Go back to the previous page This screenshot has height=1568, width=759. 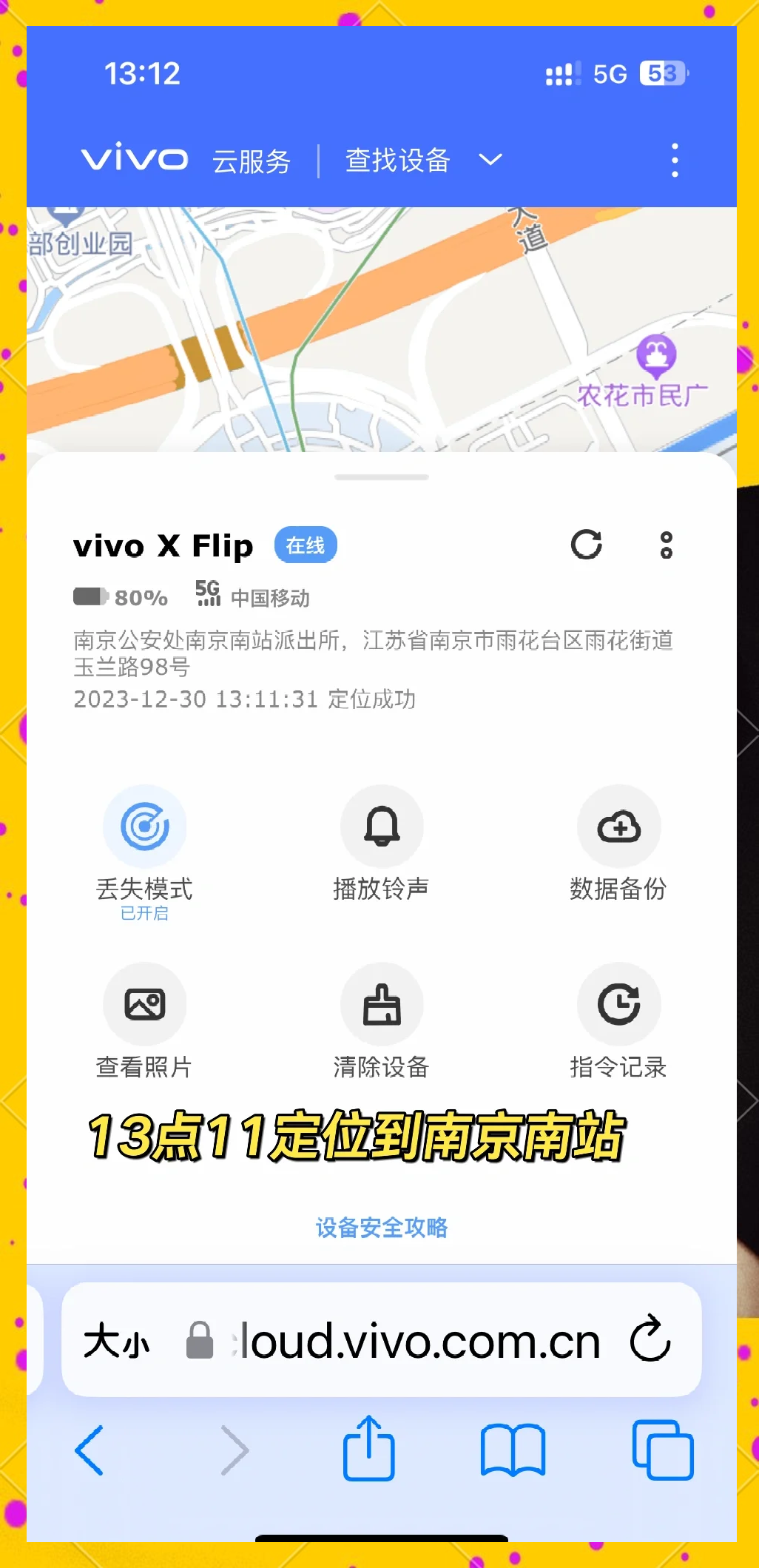(x=90, y=1450)
